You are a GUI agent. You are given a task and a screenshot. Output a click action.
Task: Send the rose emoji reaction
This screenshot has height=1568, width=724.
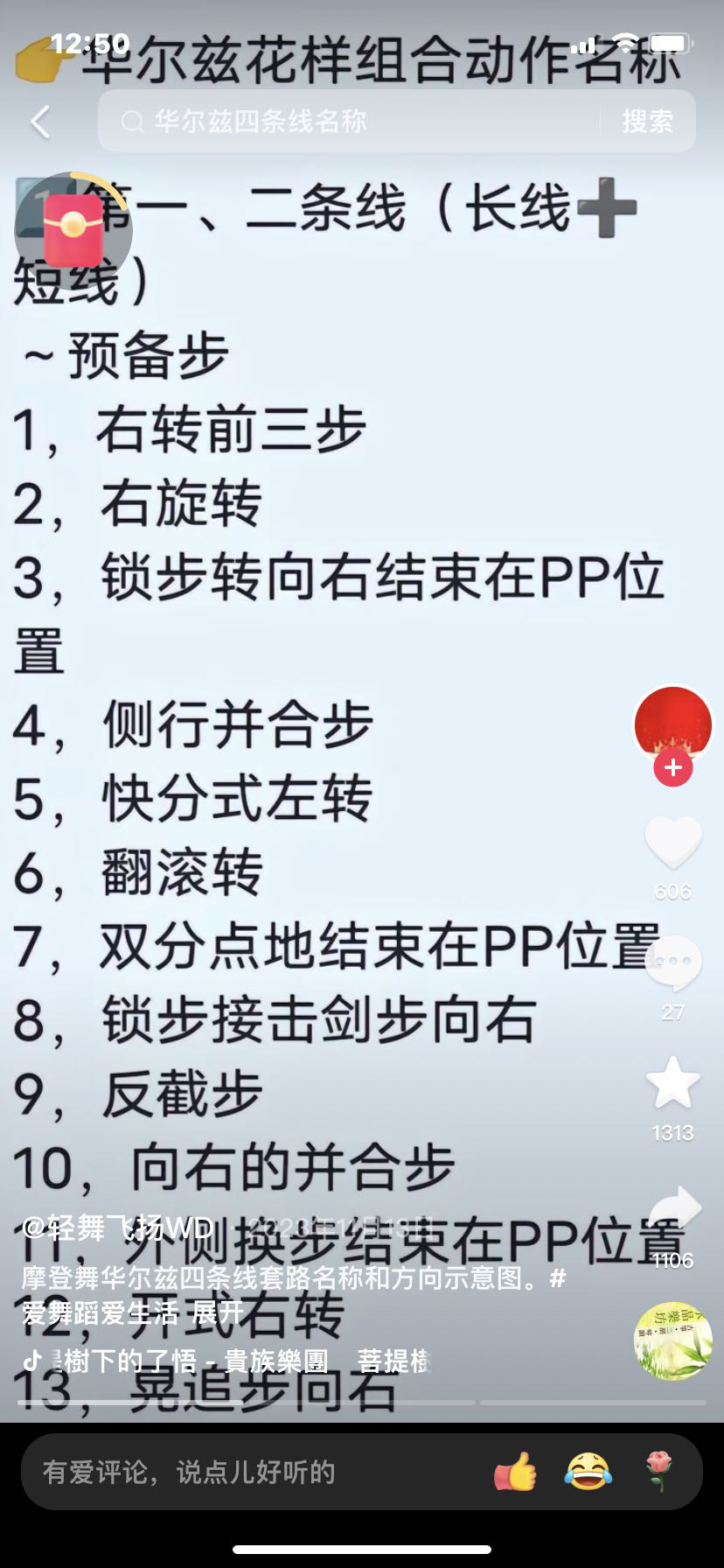click(x=658, y=1472)
